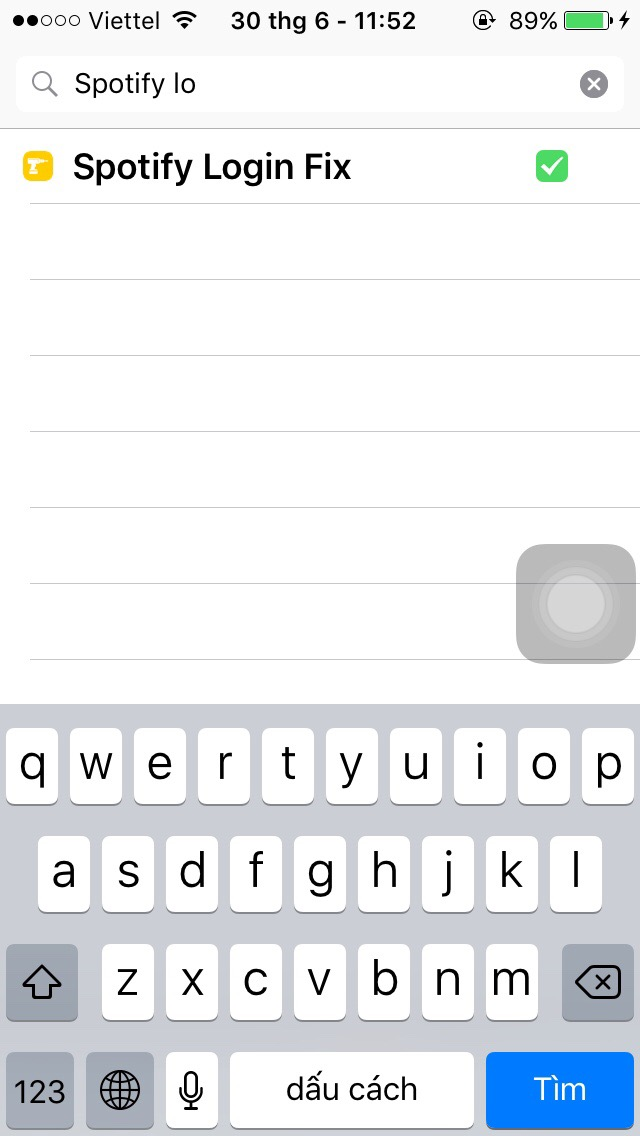Image resolution: width=640 pixels, height=1136 pixels.
Task: Open the Spotify Login Fix result
Action: pos(320,167)
